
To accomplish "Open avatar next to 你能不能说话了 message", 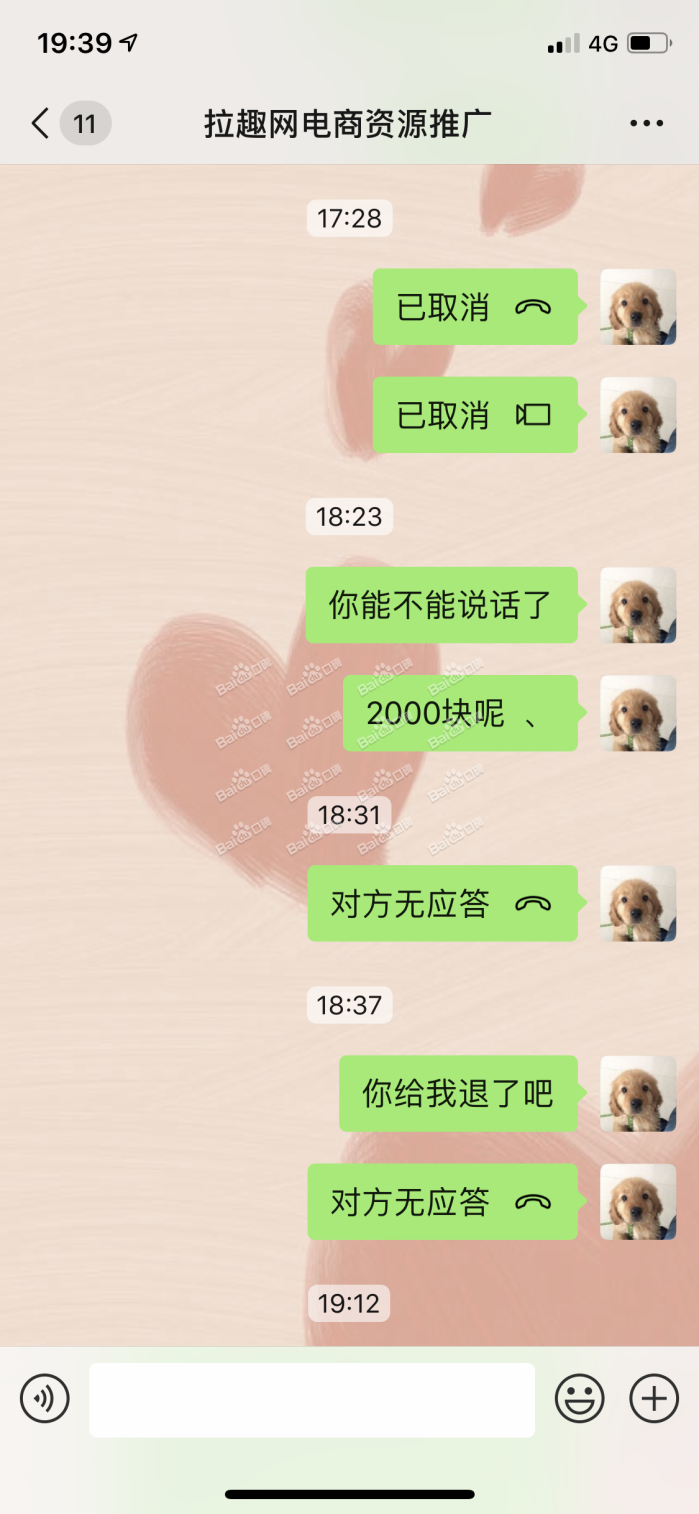I will [638, 605].
